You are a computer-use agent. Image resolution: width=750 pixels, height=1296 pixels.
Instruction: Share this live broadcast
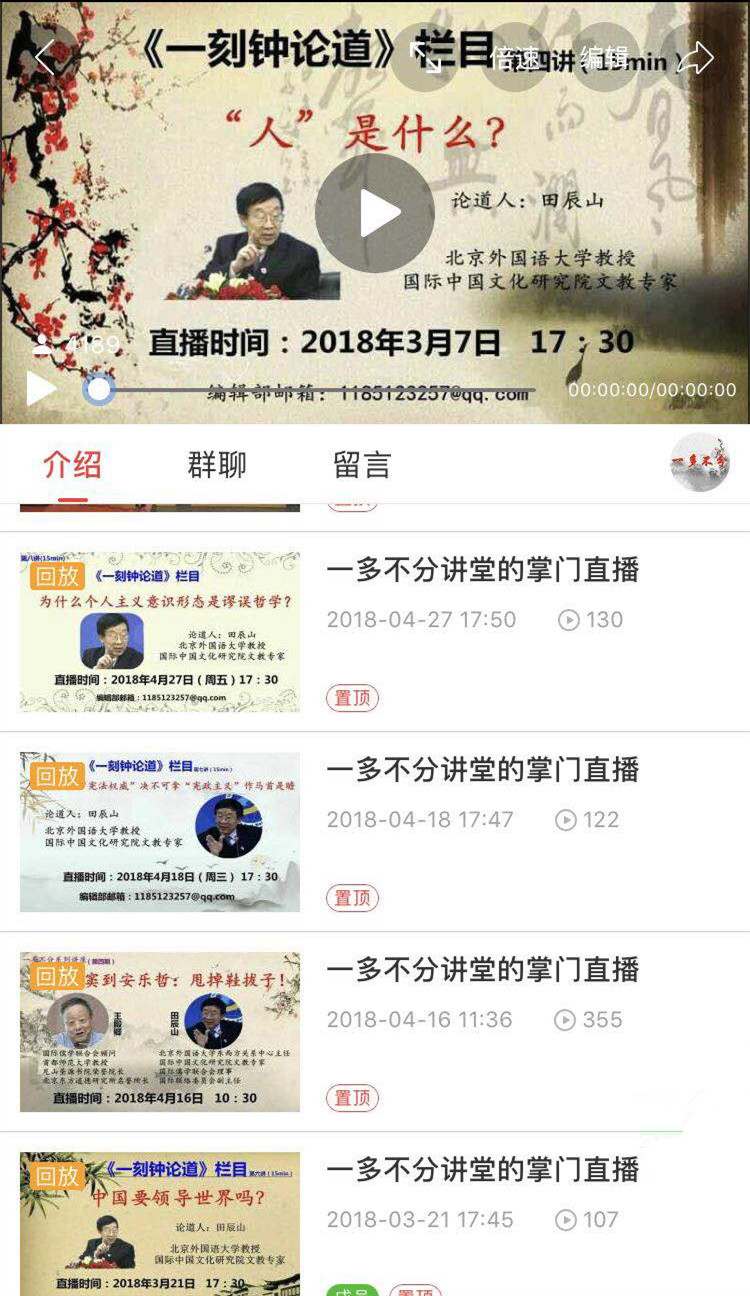click(x=695, y=58)
